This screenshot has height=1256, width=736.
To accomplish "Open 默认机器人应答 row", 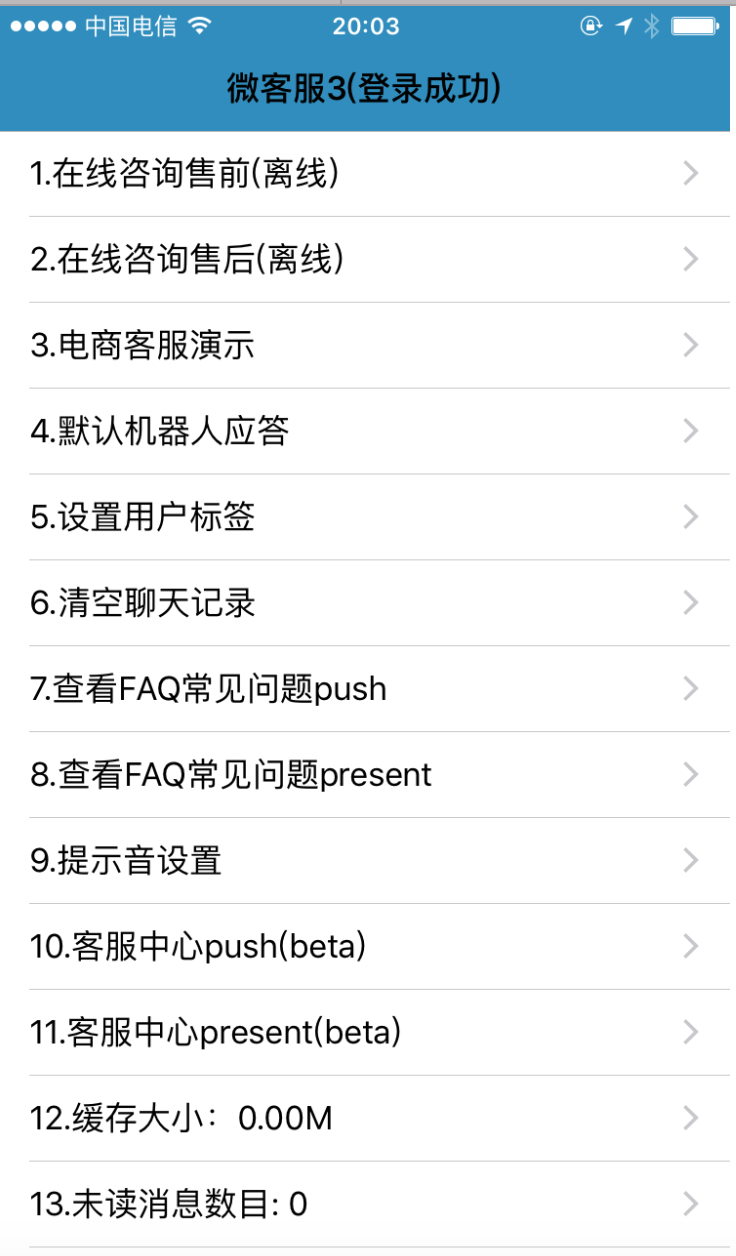I will pos(368,432).
